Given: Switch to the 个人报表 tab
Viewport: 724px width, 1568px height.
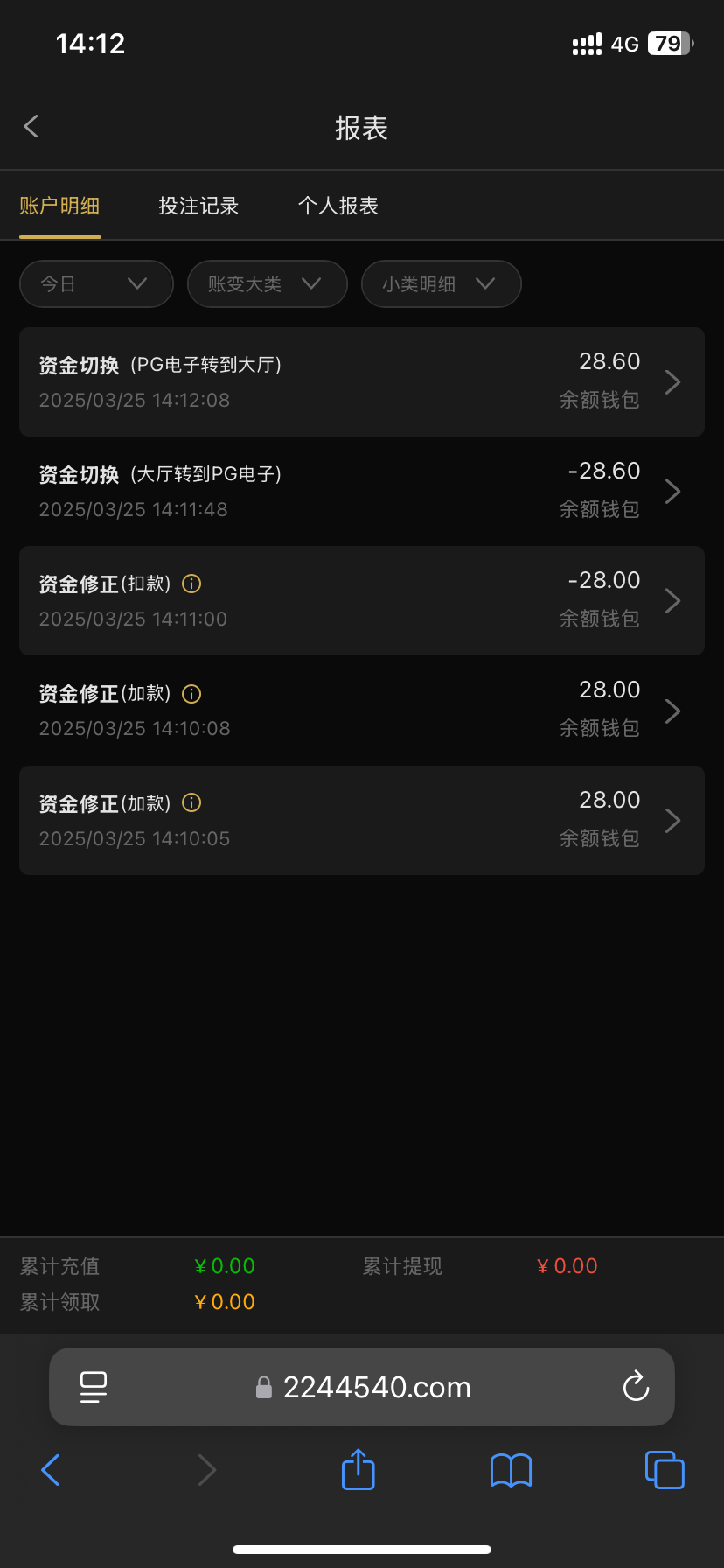Looking at the screenshot, I should 338,206.
